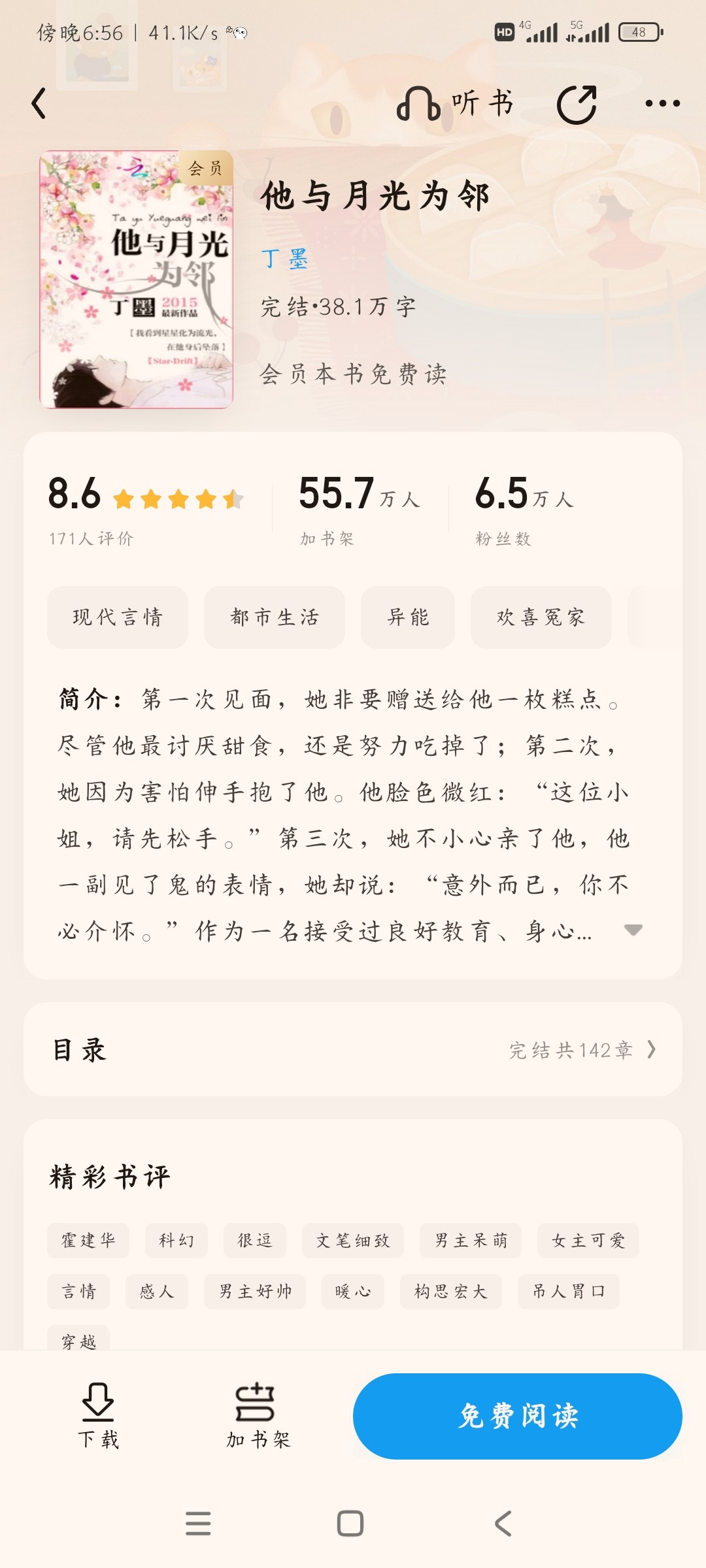Expand the full 简介 synopsis
This screenshot has width=706, height=1568.
click(633, 930)
